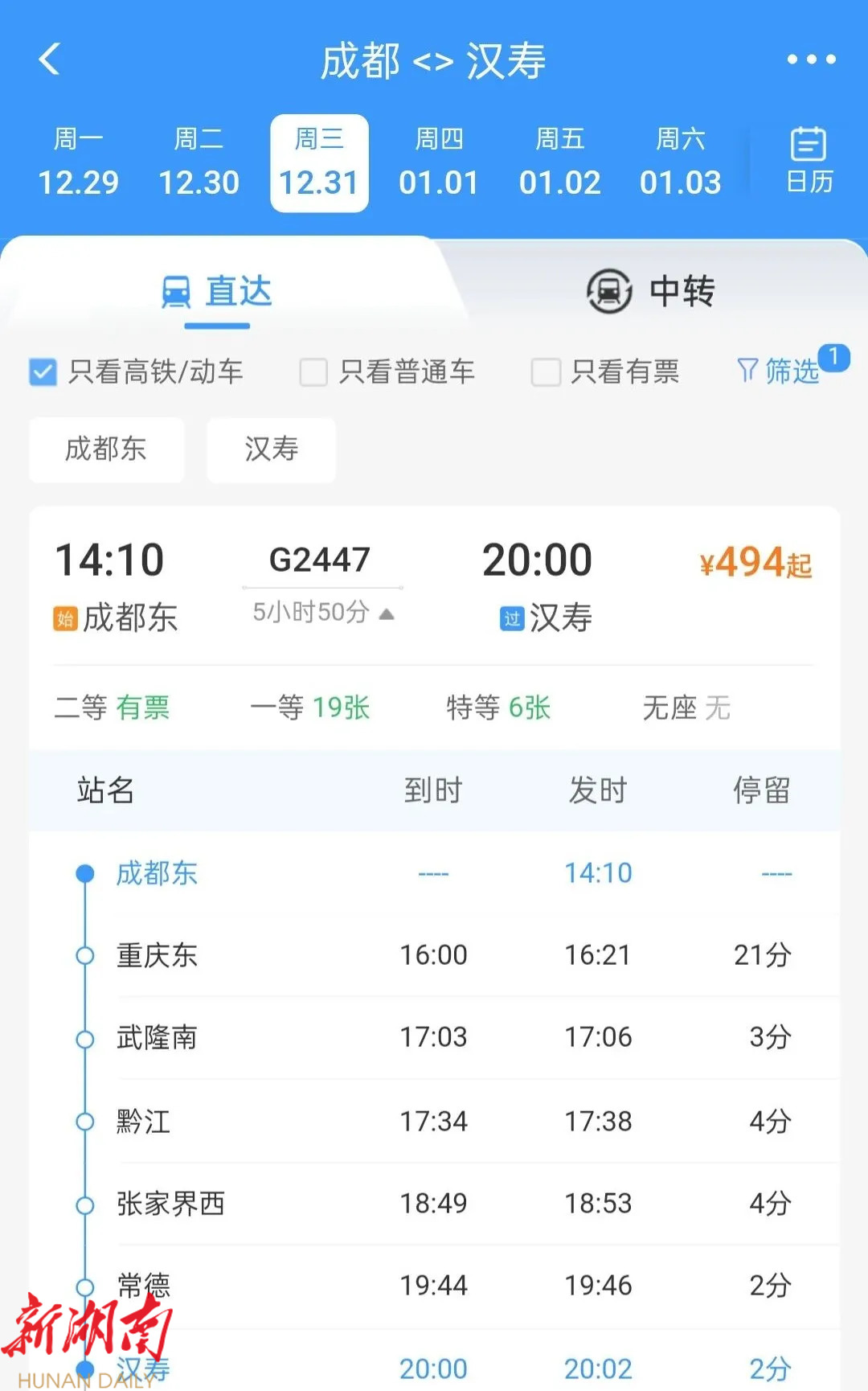Tap the 汉寿 station chip
The image size is (868, 1391).
click(271, 449)
